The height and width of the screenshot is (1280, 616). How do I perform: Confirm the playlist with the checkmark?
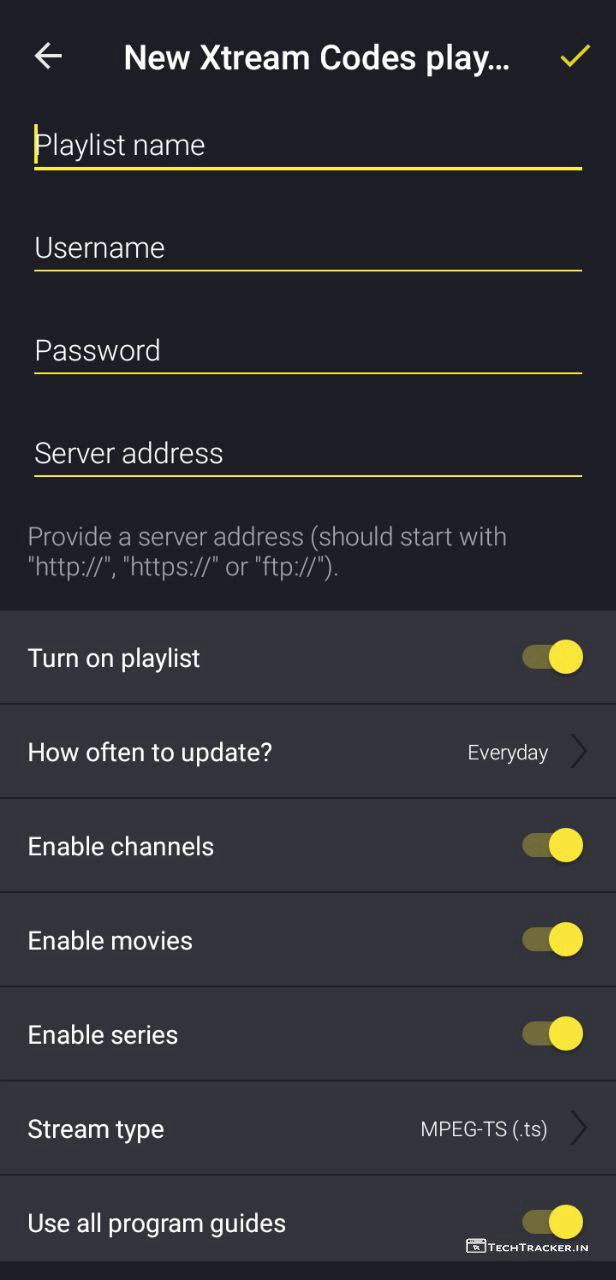click(x=575, y=57)
